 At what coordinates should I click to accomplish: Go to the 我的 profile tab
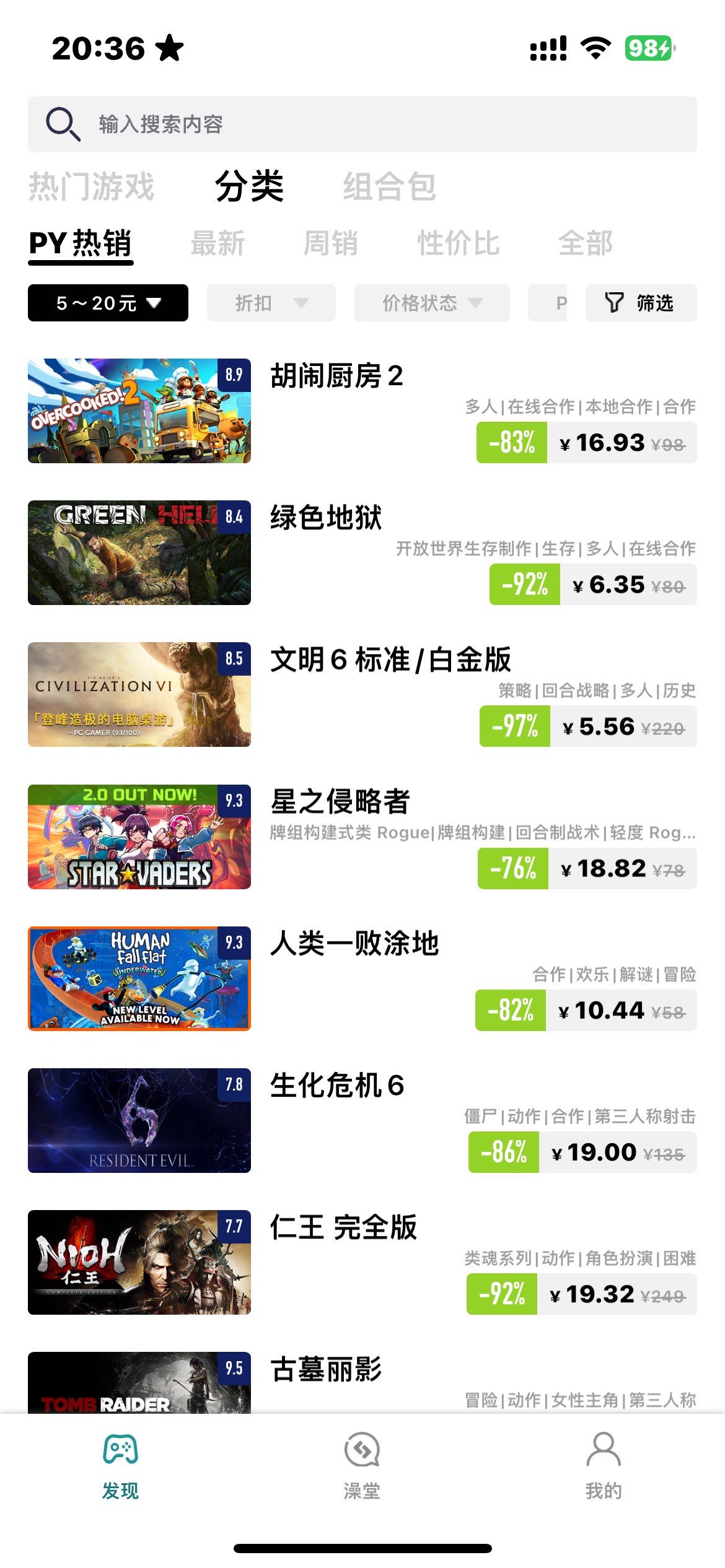pos(603,1465)
